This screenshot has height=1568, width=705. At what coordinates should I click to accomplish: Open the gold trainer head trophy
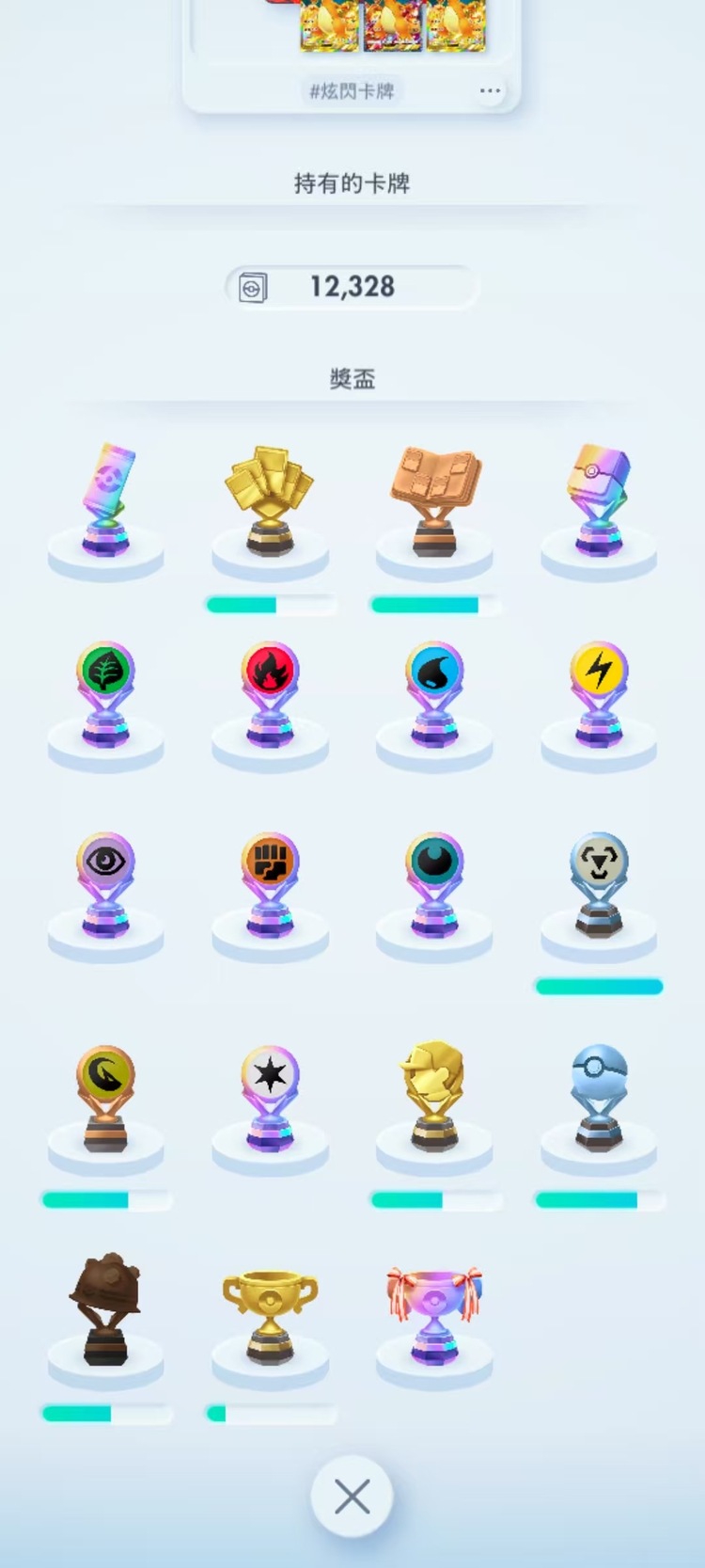point(434,1097)
